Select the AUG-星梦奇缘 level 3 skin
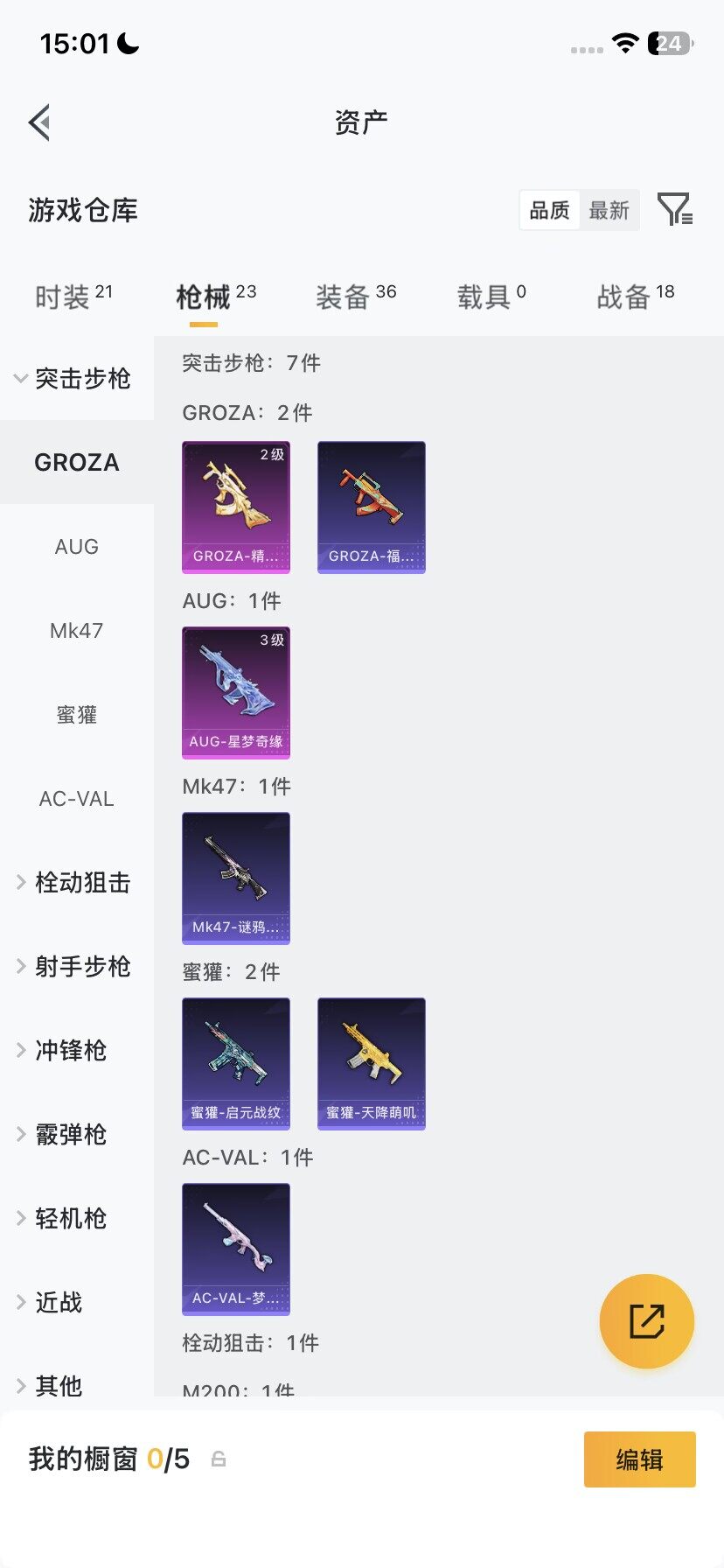The image size is (724, 1568). pyautogui.click(x=235, y=692)
